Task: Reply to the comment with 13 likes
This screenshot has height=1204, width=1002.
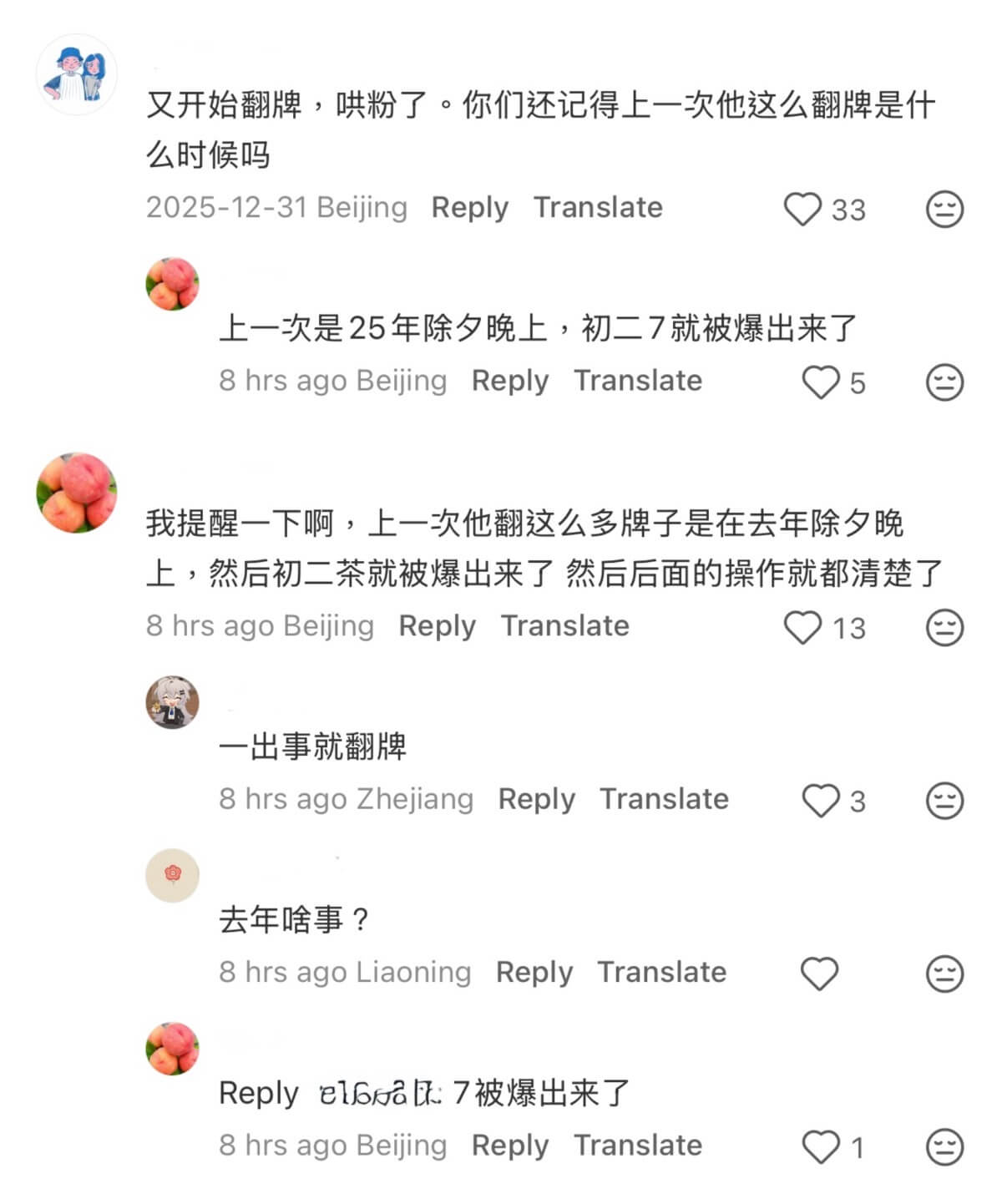Action: [x=437, y=625]
